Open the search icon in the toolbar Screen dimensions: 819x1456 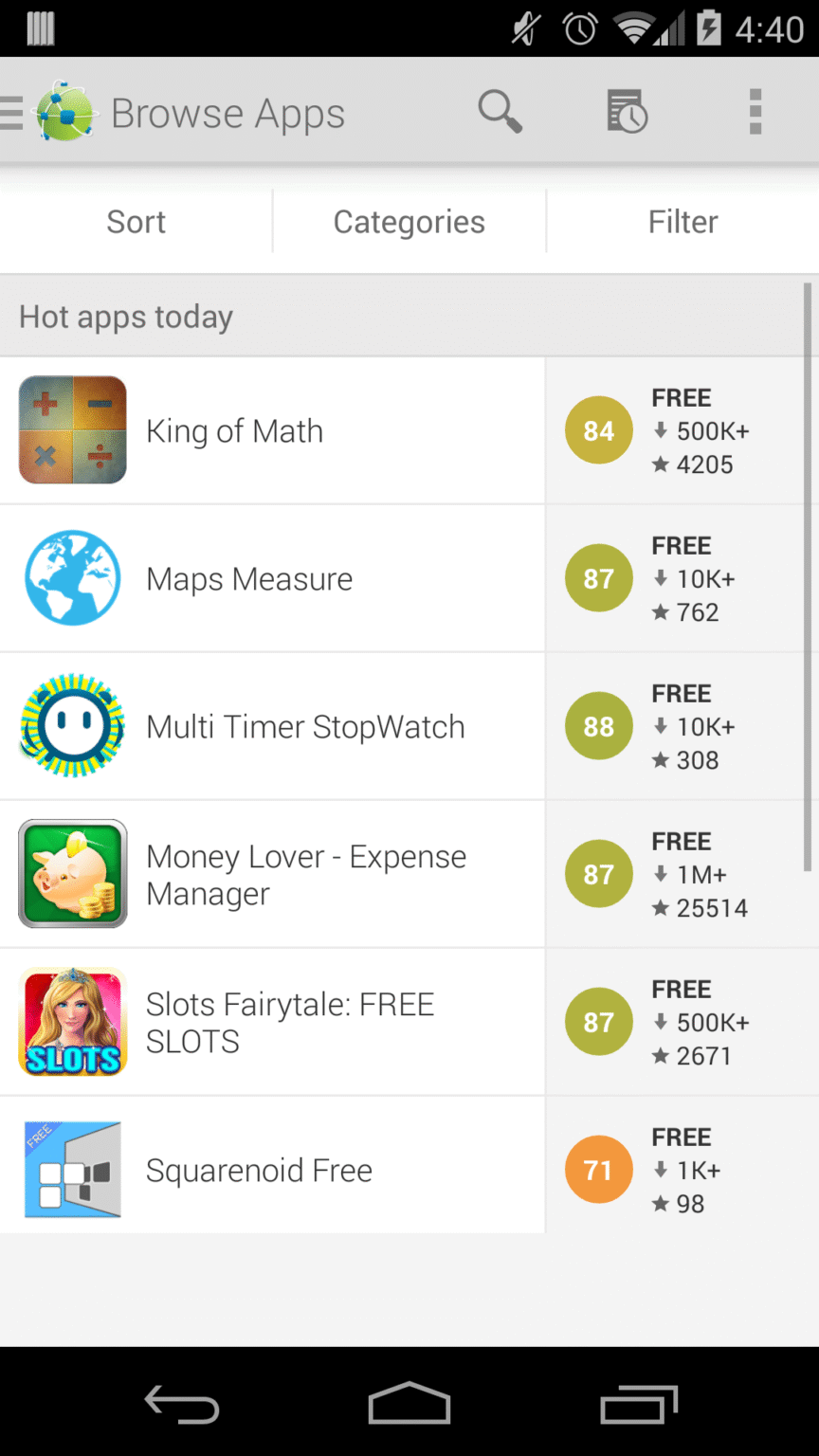(x=500, y=111)
